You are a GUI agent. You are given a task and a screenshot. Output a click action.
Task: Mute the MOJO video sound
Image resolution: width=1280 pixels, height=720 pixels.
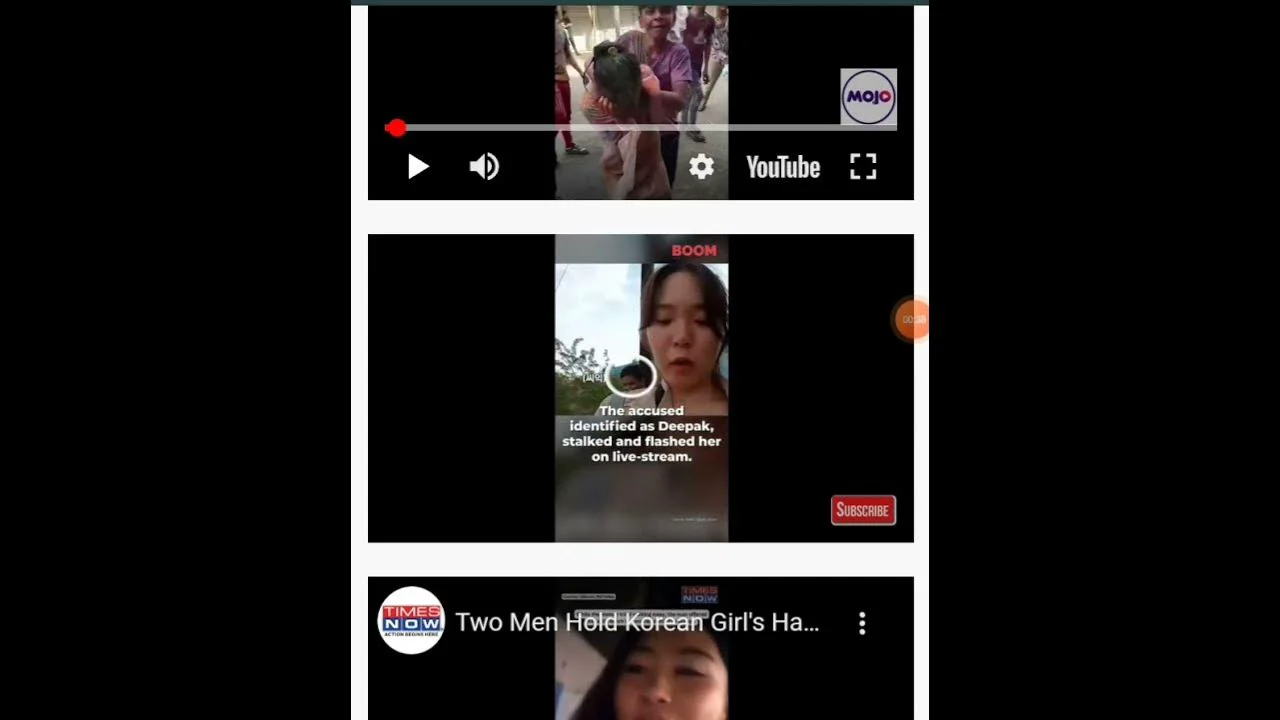[484, 167]
